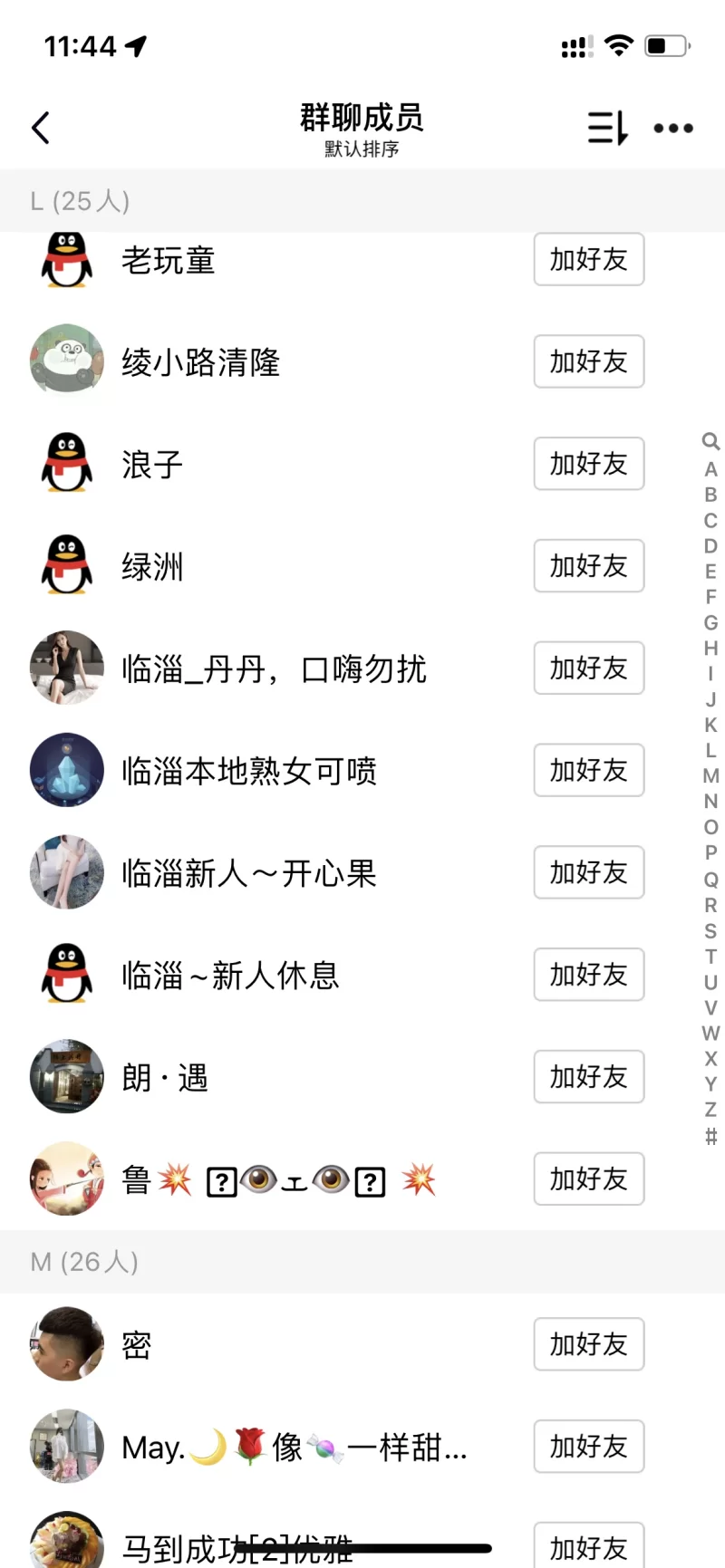Image resolution: width=725 pixels, height=1568 pixels.
Task: Add 临淄本地熟女可喷 as a friend
Action: (588, 771)
